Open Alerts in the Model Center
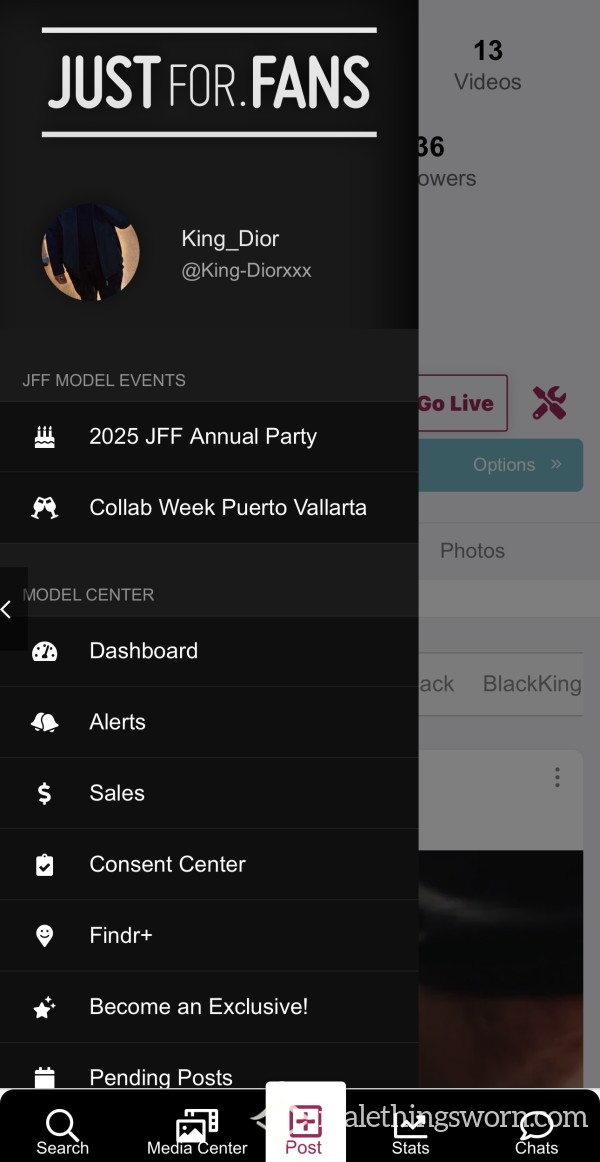Viewport: 600px width, 1162px height. click(209, 722)
